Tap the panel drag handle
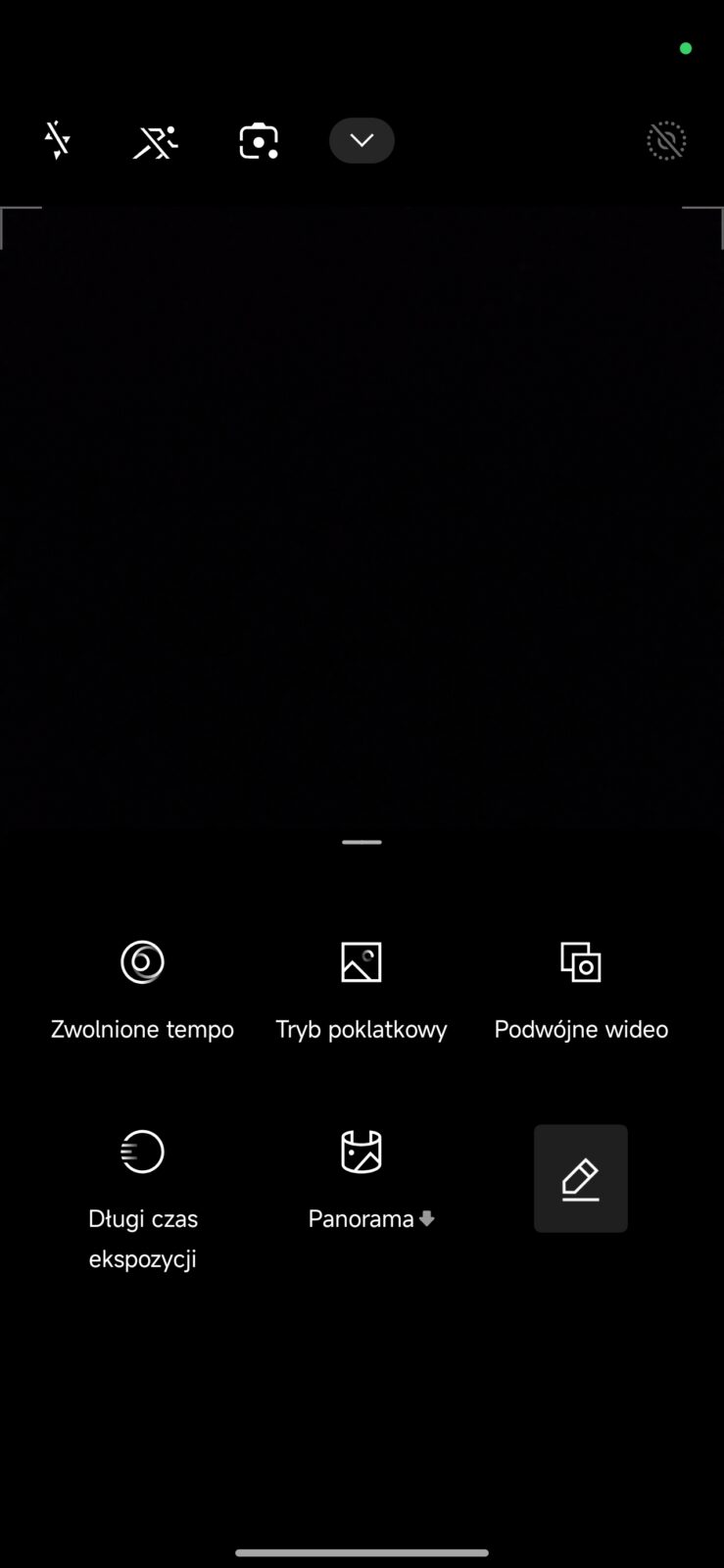The width and height of the screenshot is (724, 1568). 362,842
